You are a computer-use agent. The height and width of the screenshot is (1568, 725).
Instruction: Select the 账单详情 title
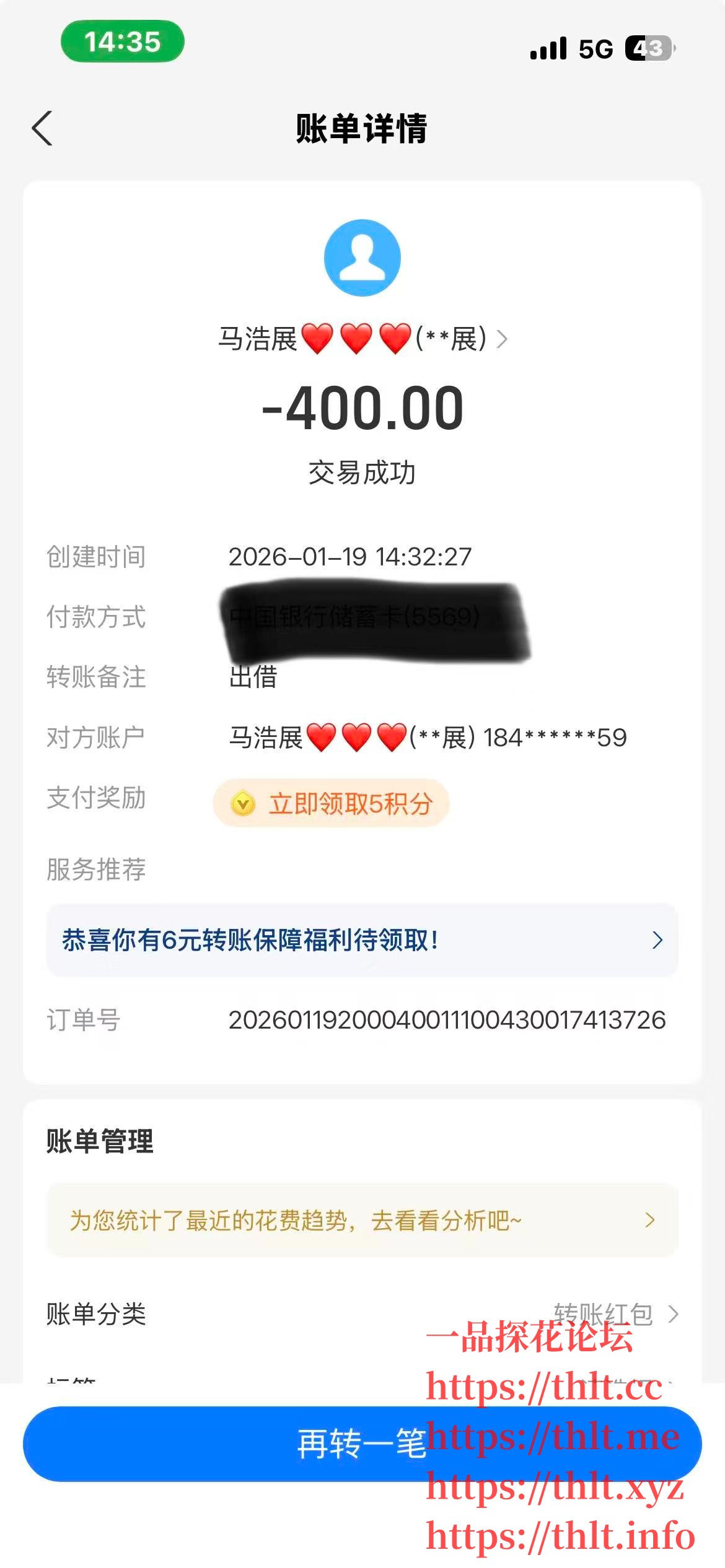(x=362, y=129)
